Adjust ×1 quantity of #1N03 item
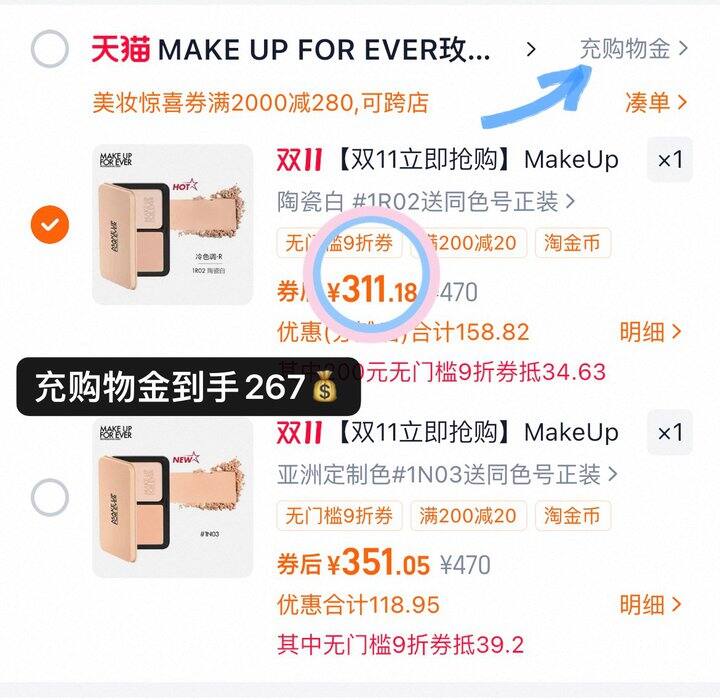 pos(669,433)
